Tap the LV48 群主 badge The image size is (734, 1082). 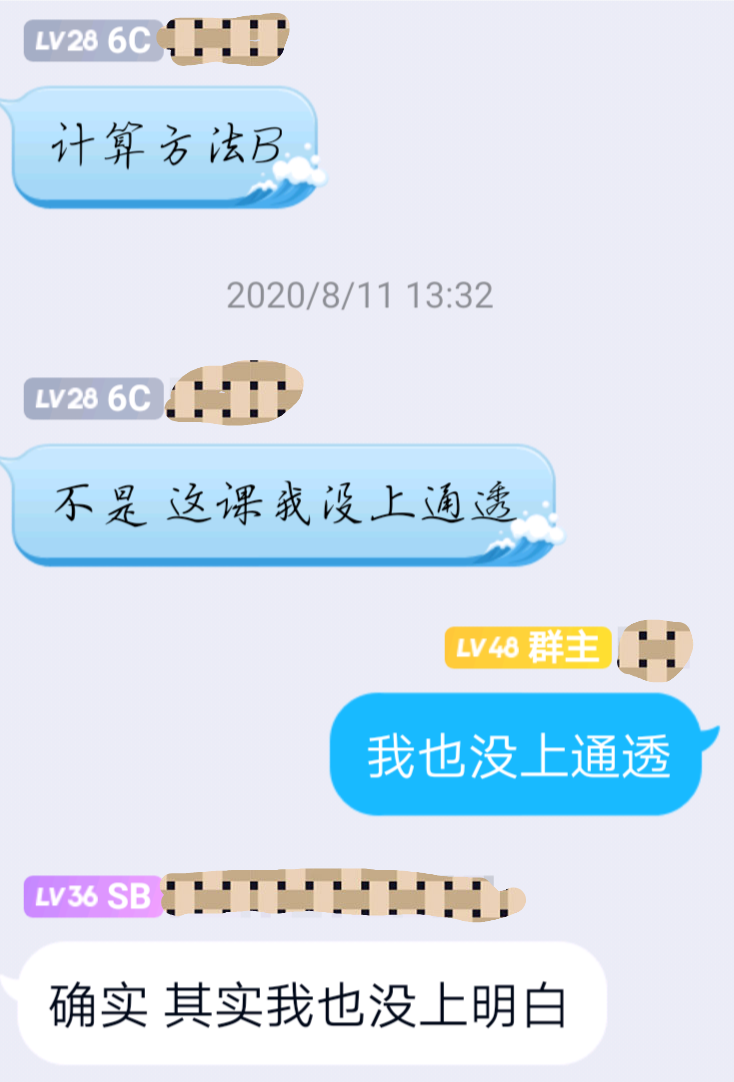tap(527, 648)
